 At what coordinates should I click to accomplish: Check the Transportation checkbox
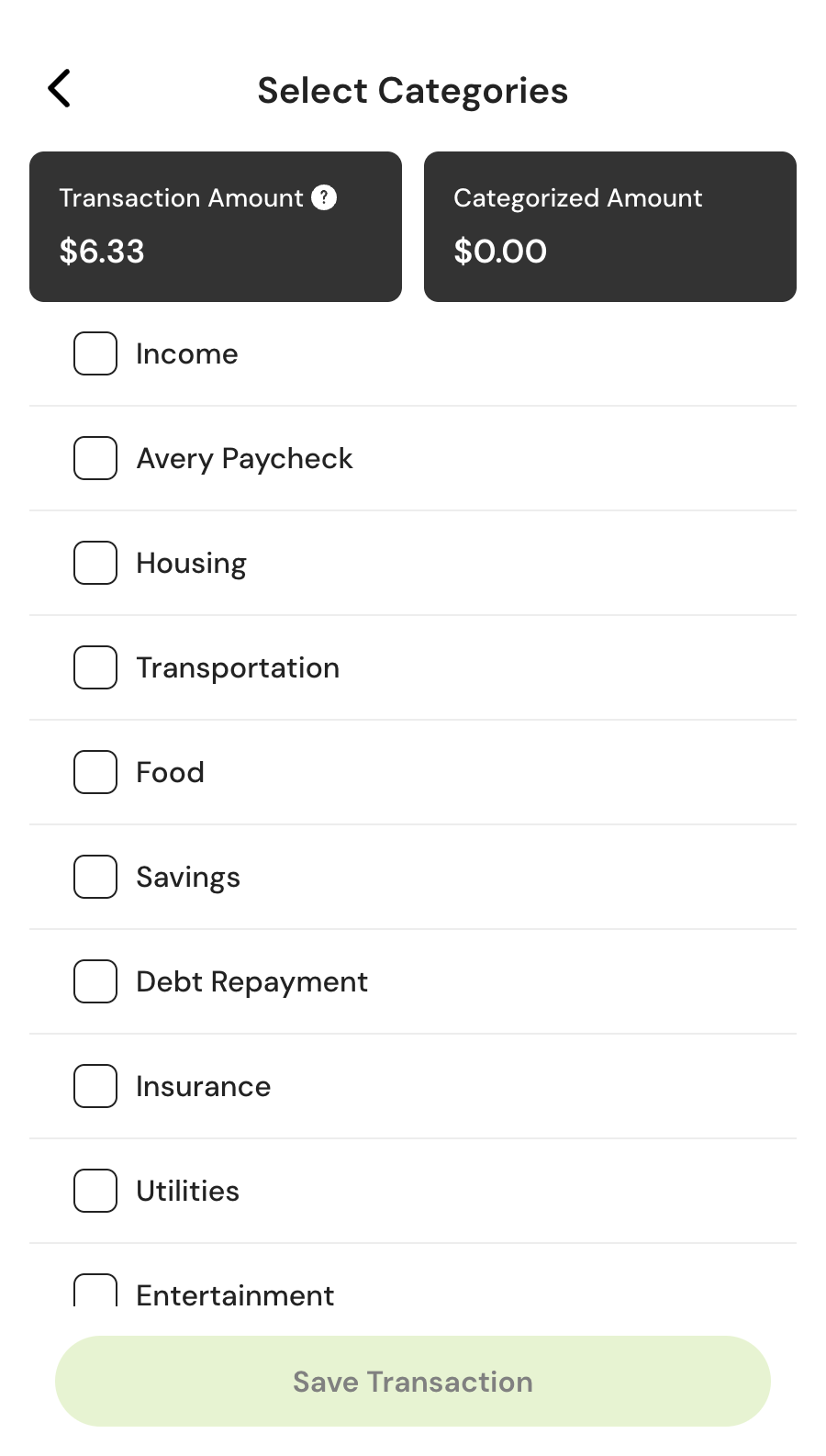95,667
